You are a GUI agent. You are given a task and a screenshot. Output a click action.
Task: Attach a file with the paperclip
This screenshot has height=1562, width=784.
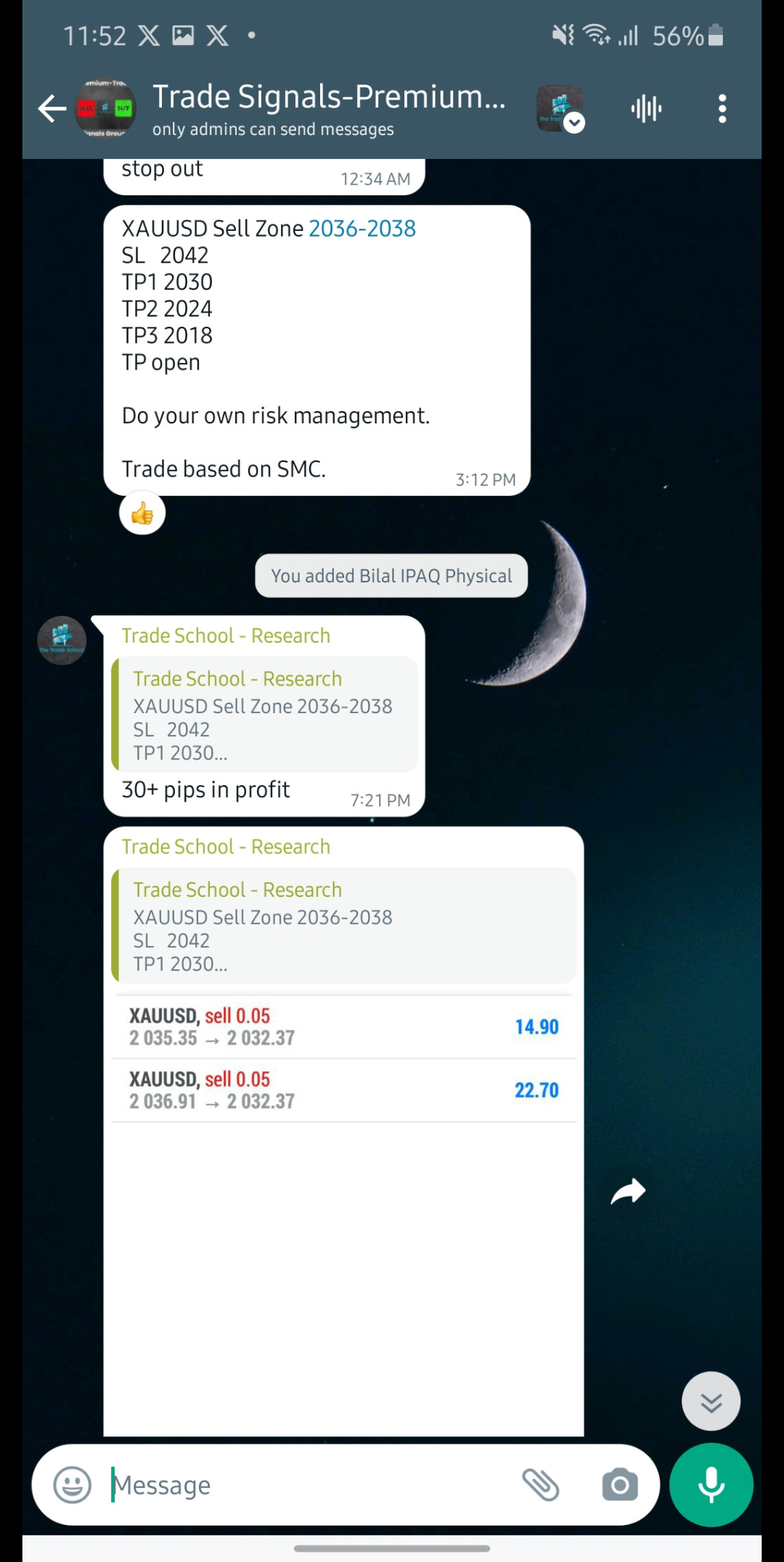[x=541, y=1485]
